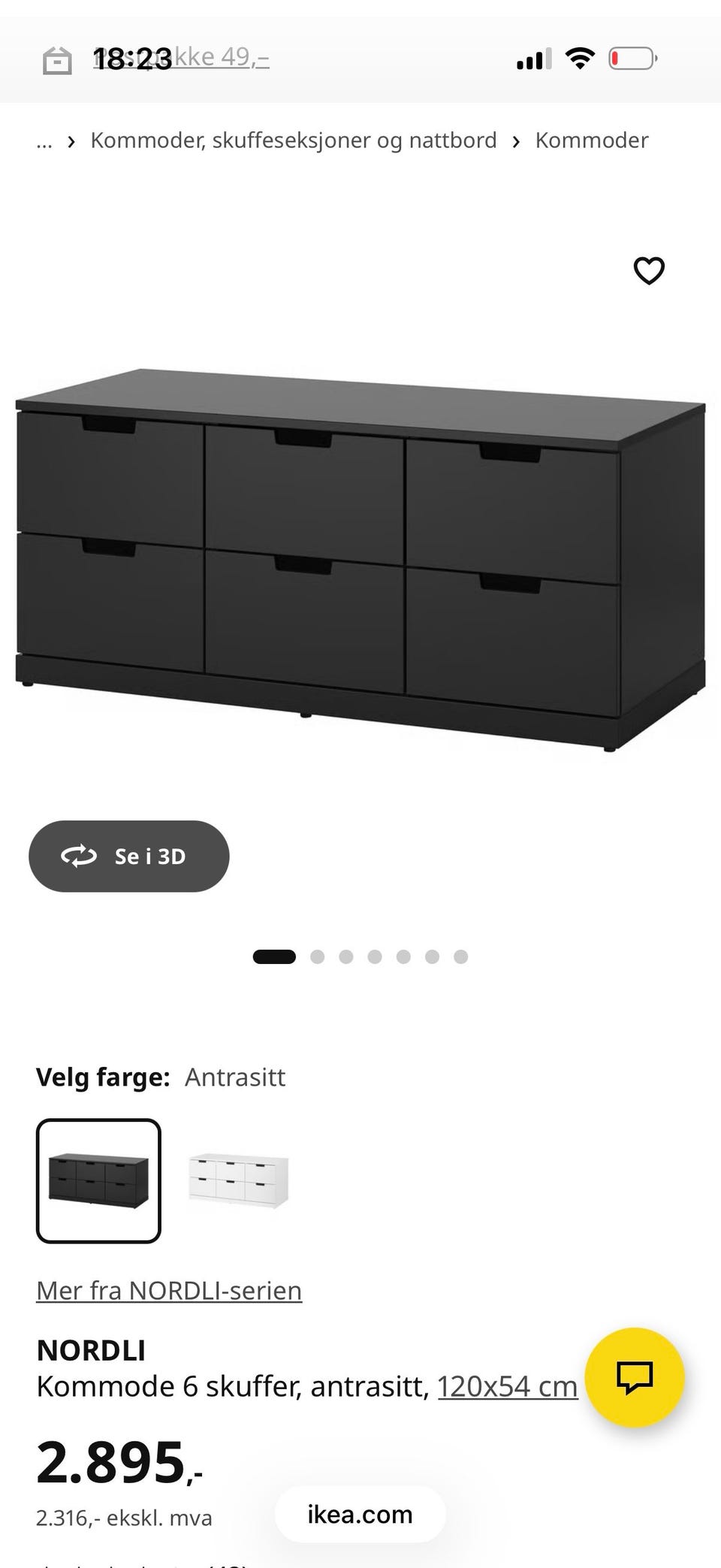Screen dimensions: 721x1568
Task: Select the white color variant
Action: click(238, 1180)
